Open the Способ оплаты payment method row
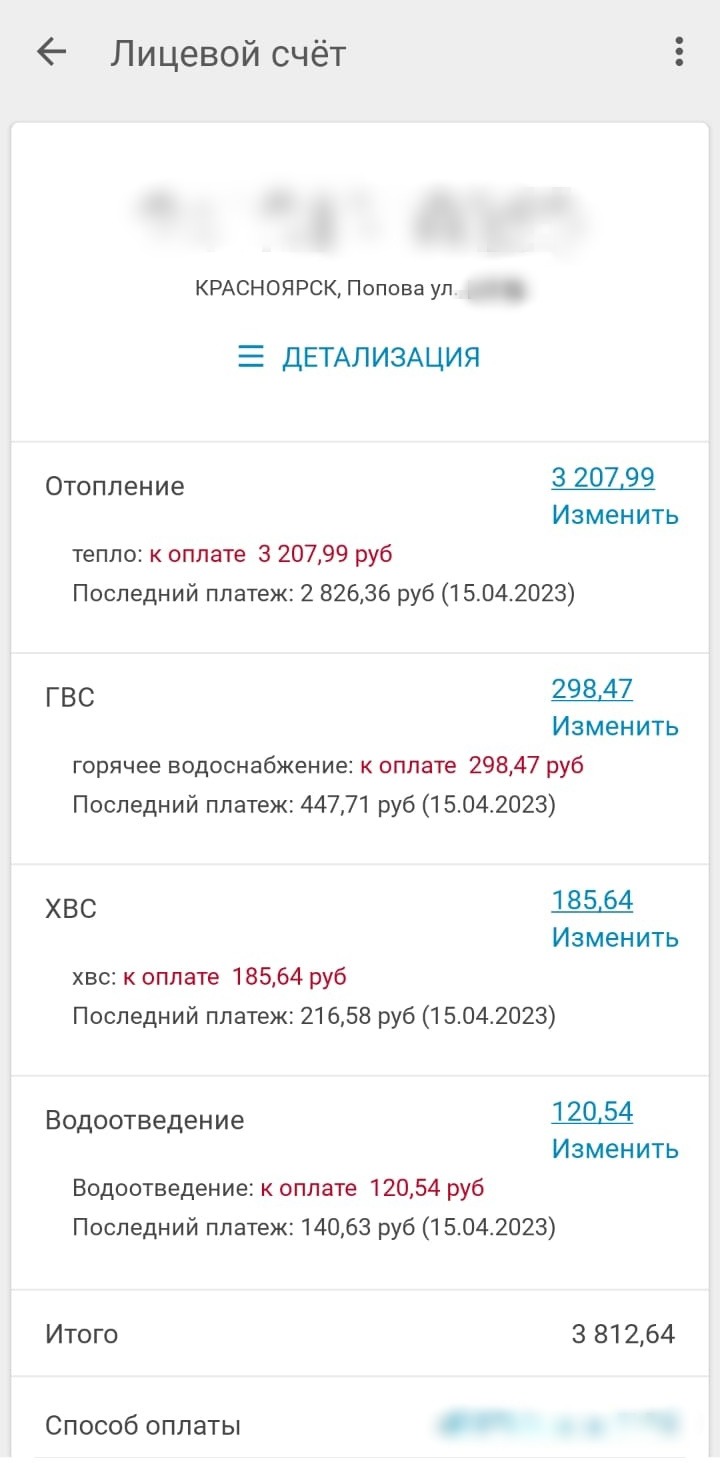The width and height of the screenshot is (720, 1463). pyautogui.click(x=360, y=1425)
